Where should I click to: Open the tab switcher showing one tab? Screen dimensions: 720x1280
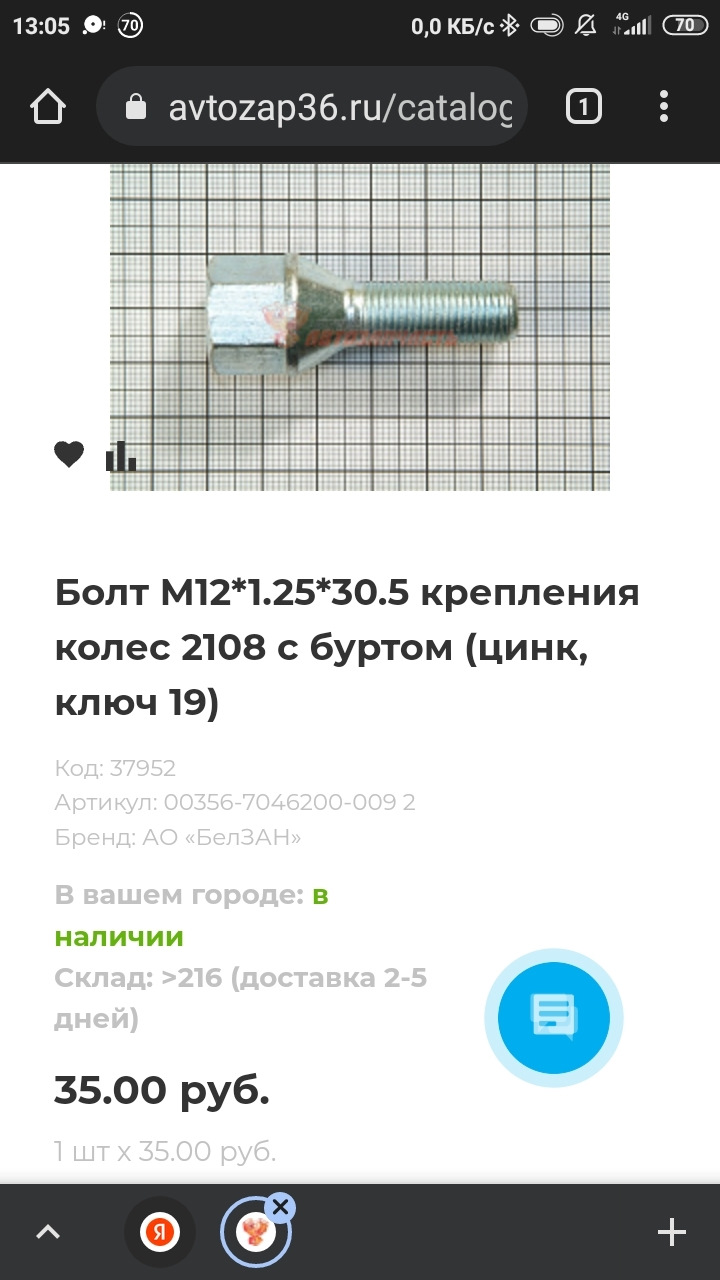(583, 106)
